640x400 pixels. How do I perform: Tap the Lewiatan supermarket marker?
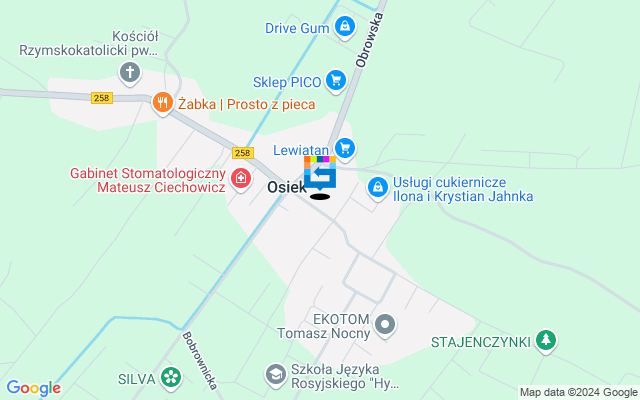pyautogui.click(x=345, y=150)
